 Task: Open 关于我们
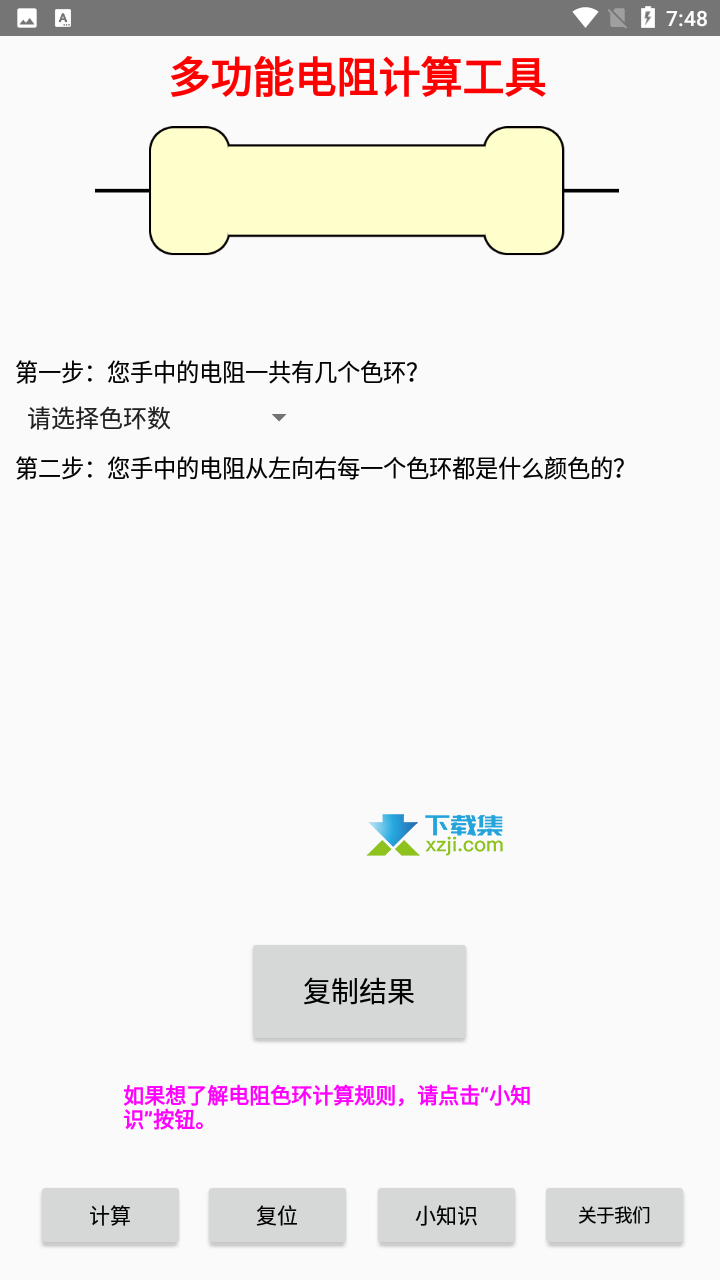pyautogui.click(x=614, y=1216)
